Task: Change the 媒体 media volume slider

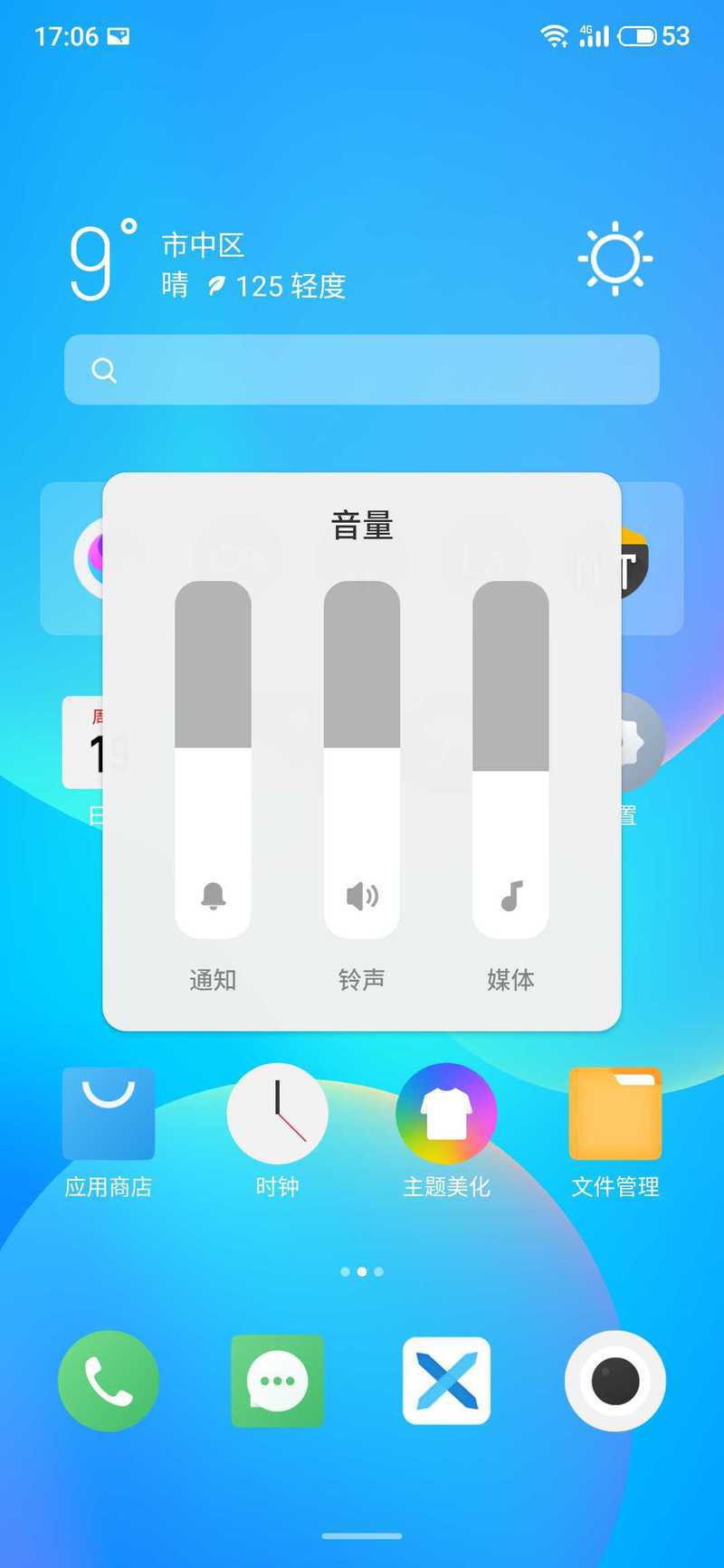Action: click(510, 759)
